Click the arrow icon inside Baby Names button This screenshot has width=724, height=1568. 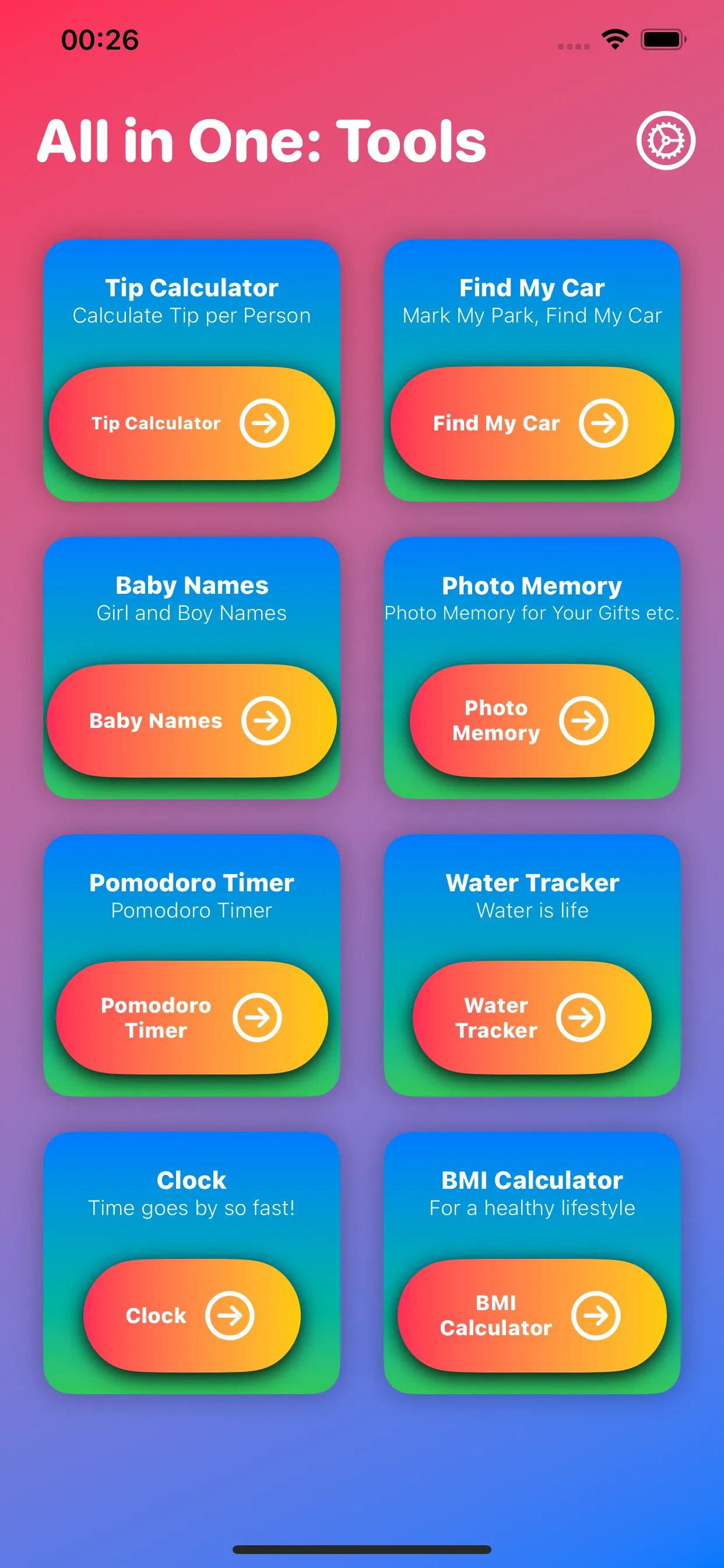coord(266,720)
